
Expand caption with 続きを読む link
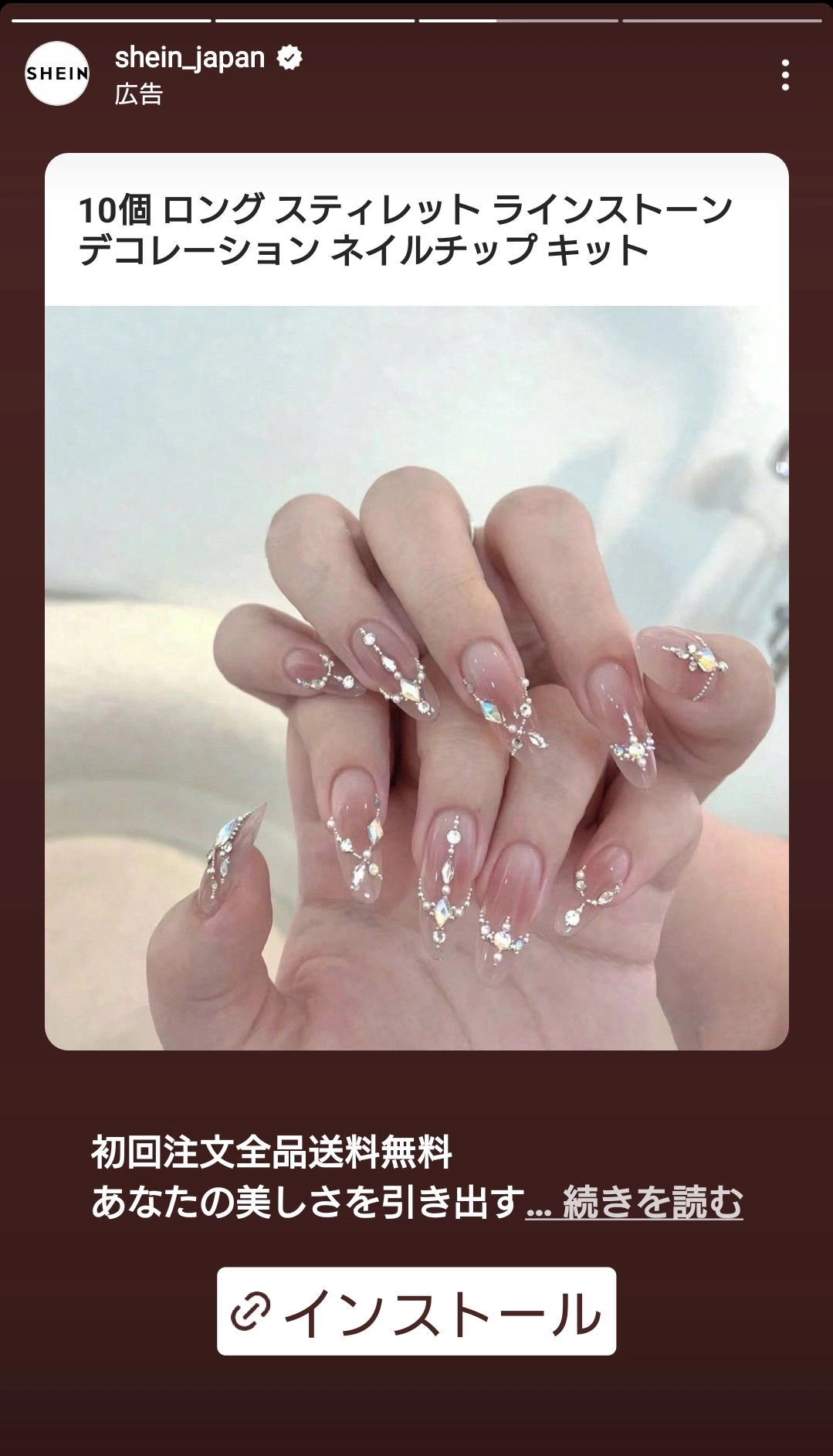pyautogui.click(x=652, y=1203)
